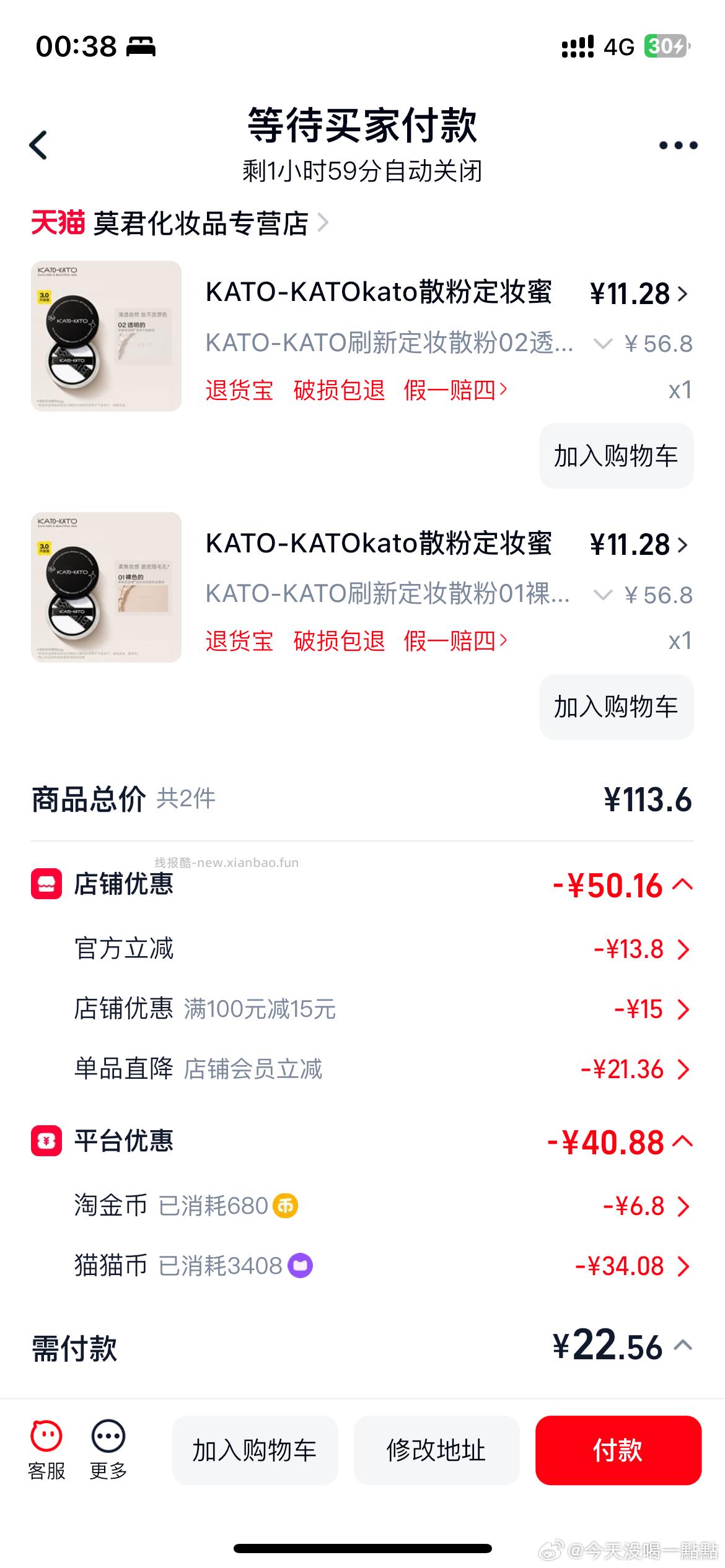Add the 01裸色 powder to the cart
This screenshot has width=725, height=1568.
616,707
